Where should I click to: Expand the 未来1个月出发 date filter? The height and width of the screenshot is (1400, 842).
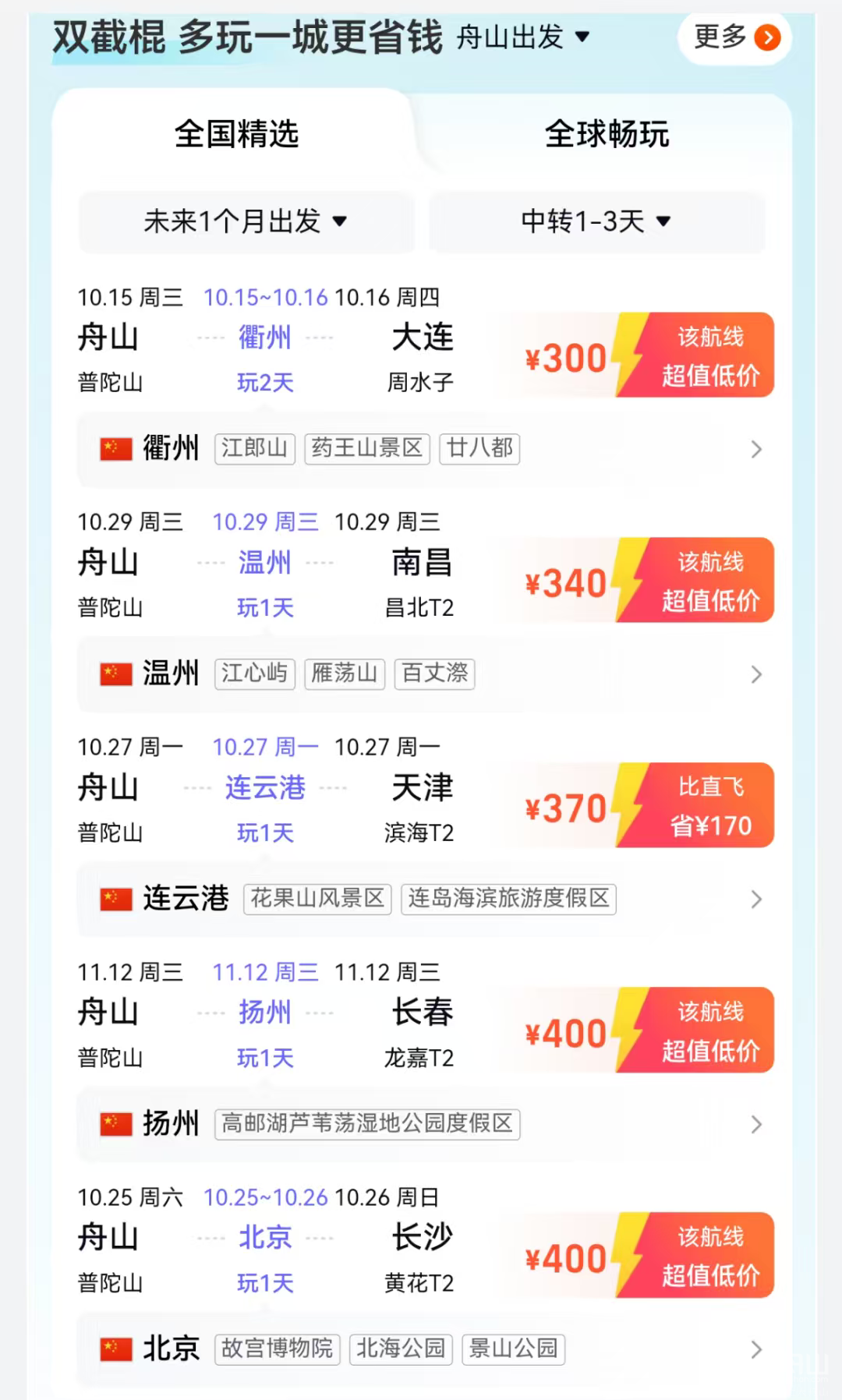[246, 221]
